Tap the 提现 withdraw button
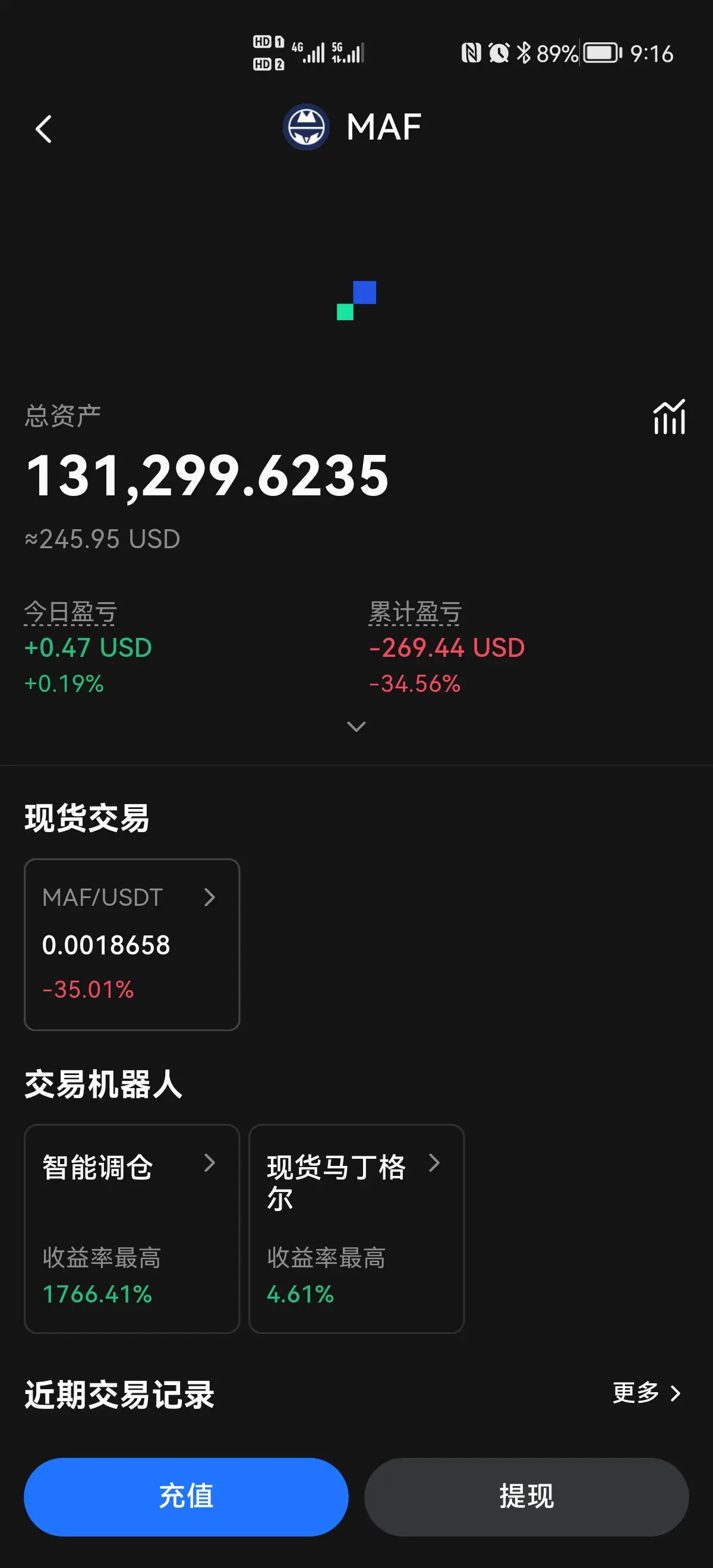The image size is (713, 1568). click(x=526, y=1496)
